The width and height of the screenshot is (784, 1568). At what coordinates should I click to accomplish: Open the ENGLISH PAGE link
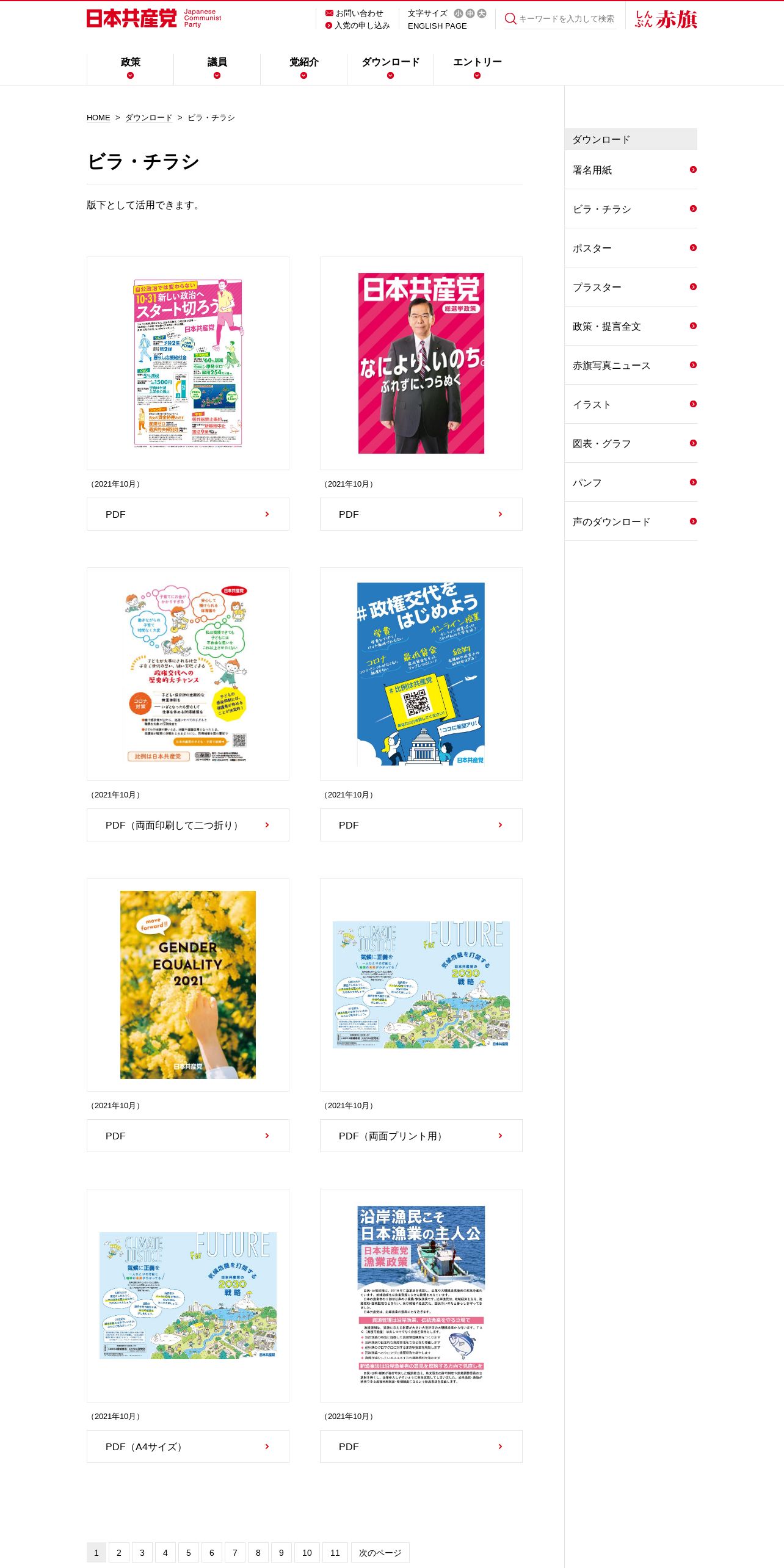click(437, 26)
